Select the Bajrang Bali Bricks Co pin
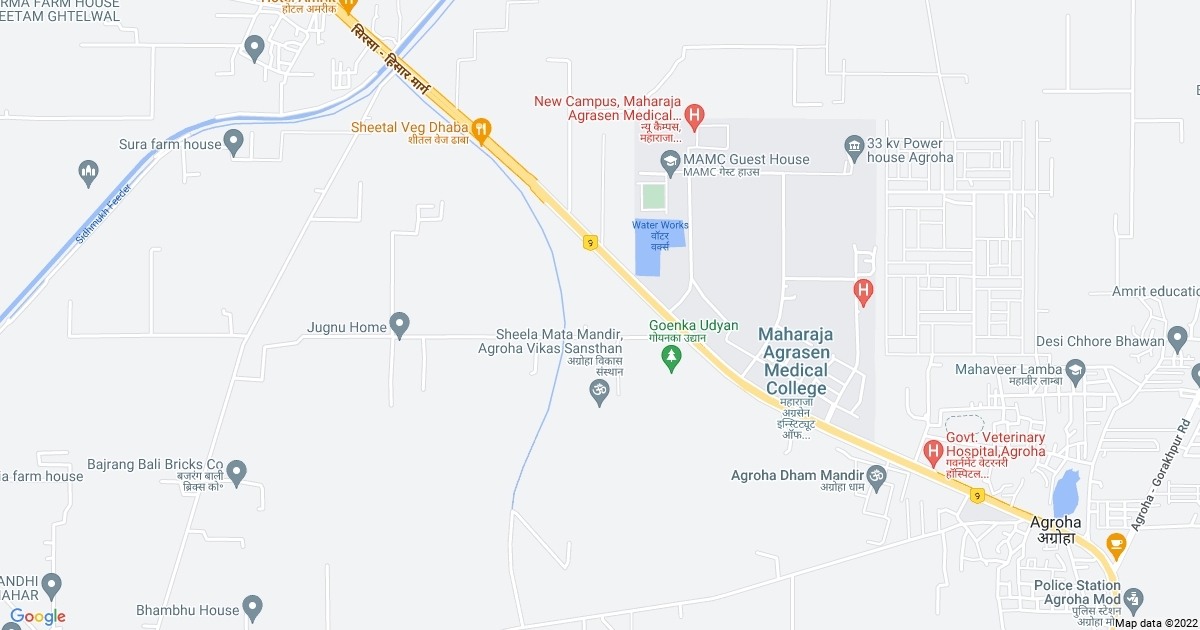1200x630 pixels. (x=236, y=470)
